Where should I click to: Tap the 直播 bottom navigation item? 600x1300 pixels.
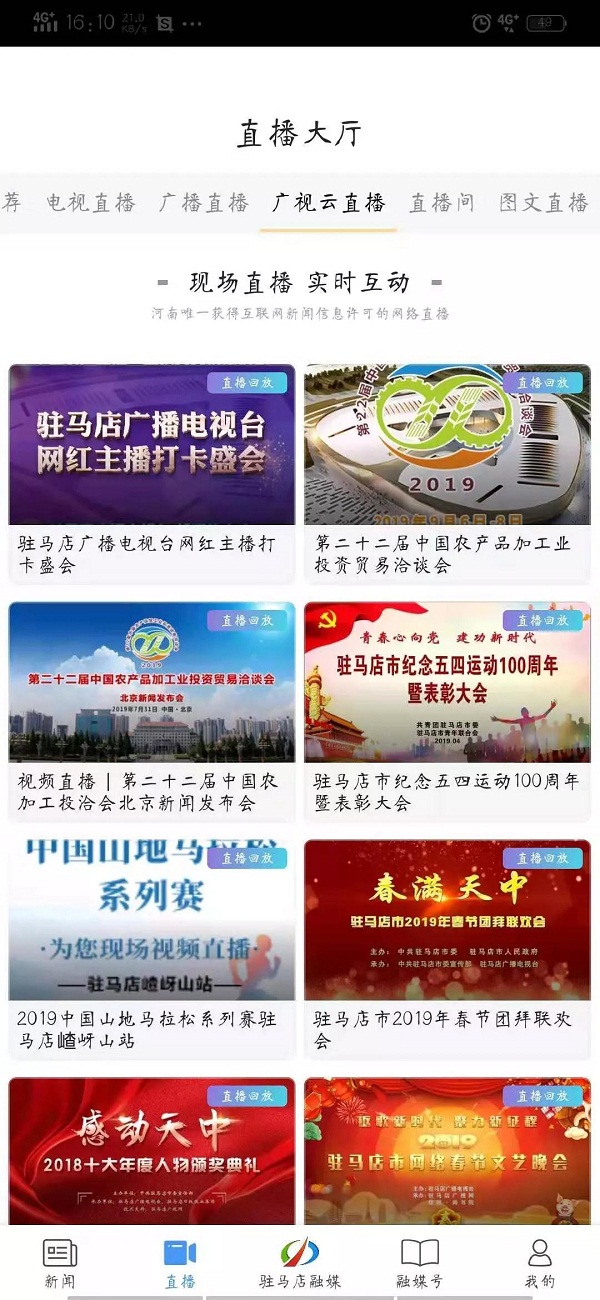click(x=180, y=1263)
